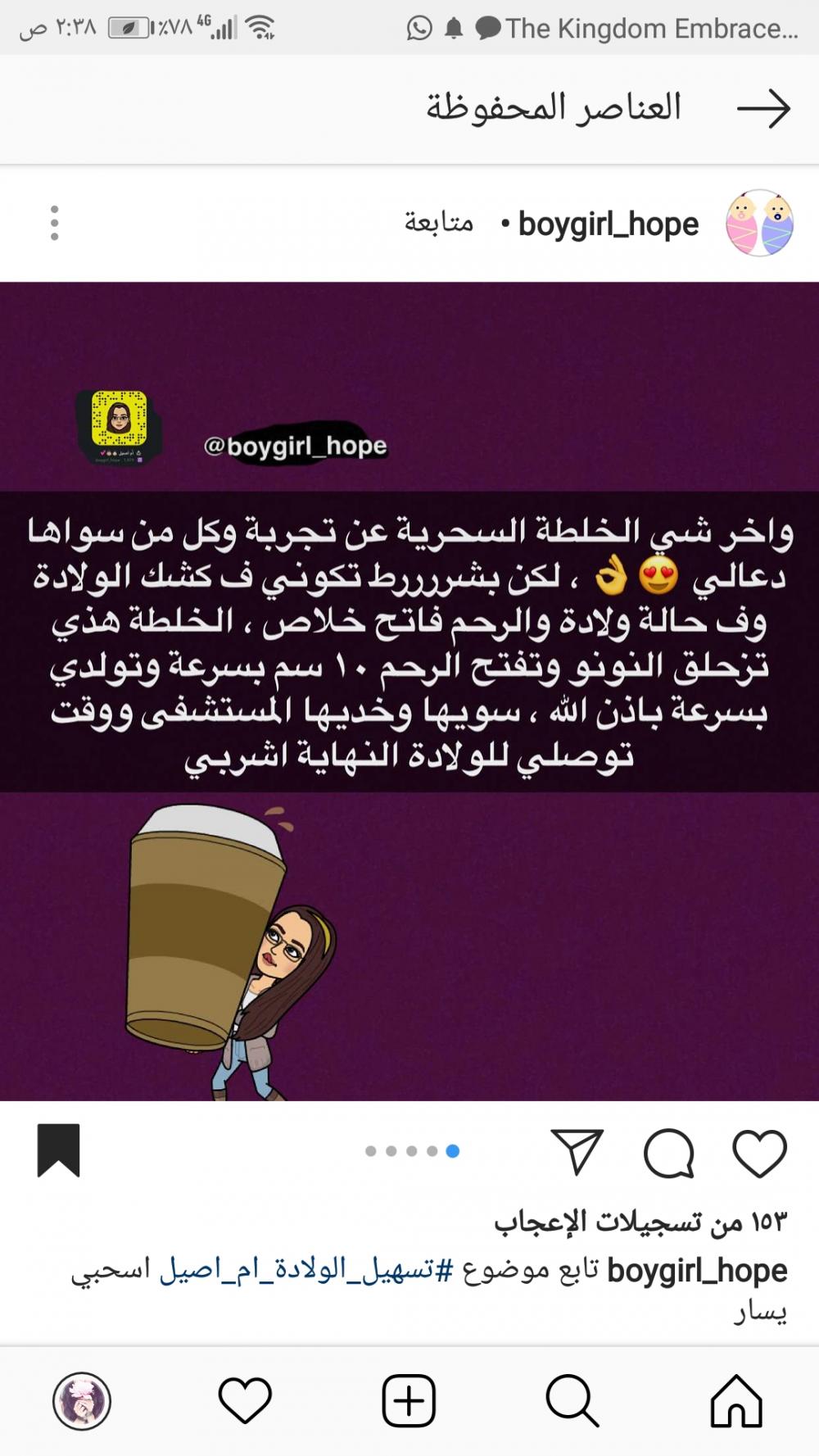Screen dimensions: 819x1456
Task: Open my profile tab
Action: pos(82,1401)
